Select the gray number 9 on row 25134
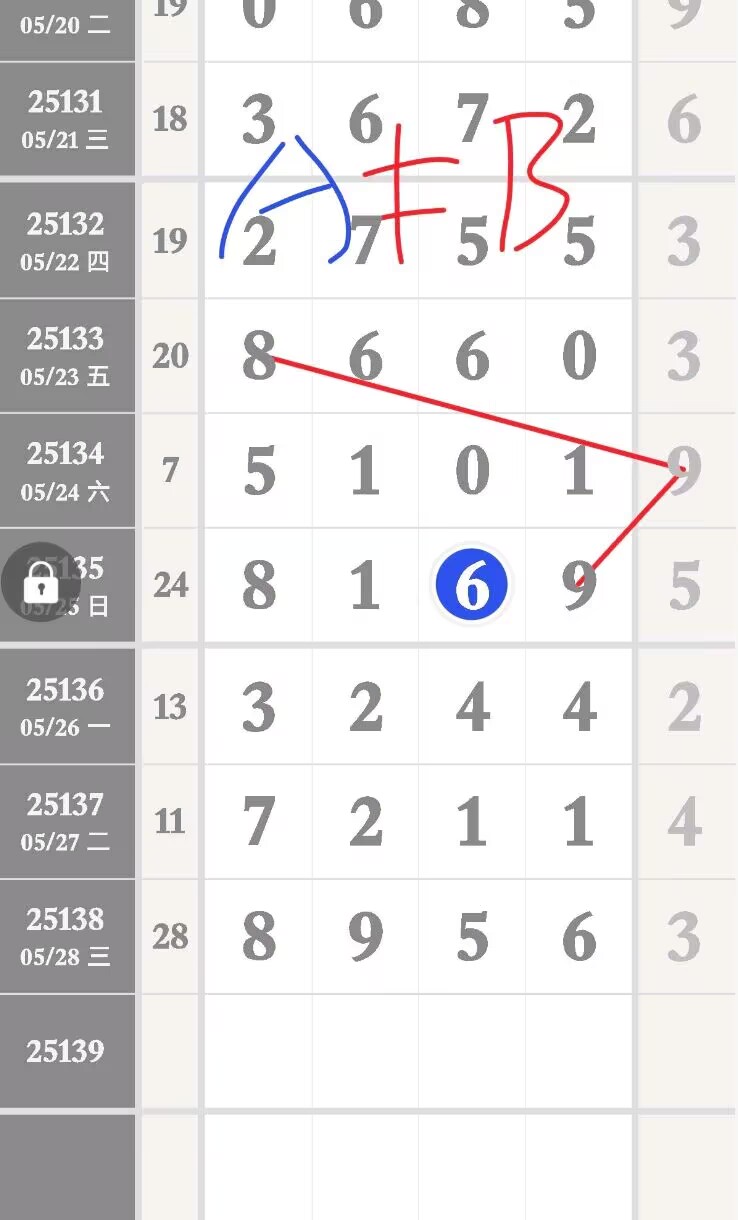The image size is (738, 1220). coord(683,470)
